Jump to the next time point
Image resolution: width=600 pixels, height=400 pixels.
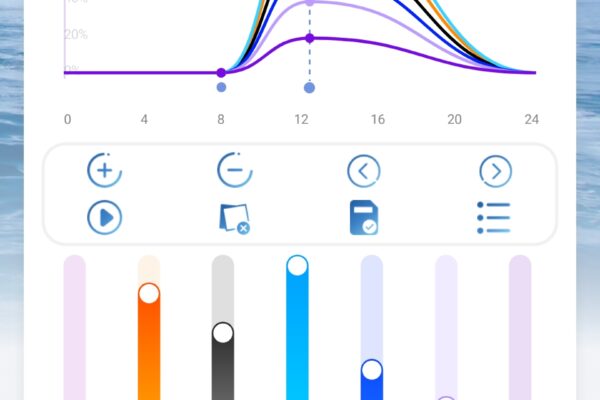point(495,171)
